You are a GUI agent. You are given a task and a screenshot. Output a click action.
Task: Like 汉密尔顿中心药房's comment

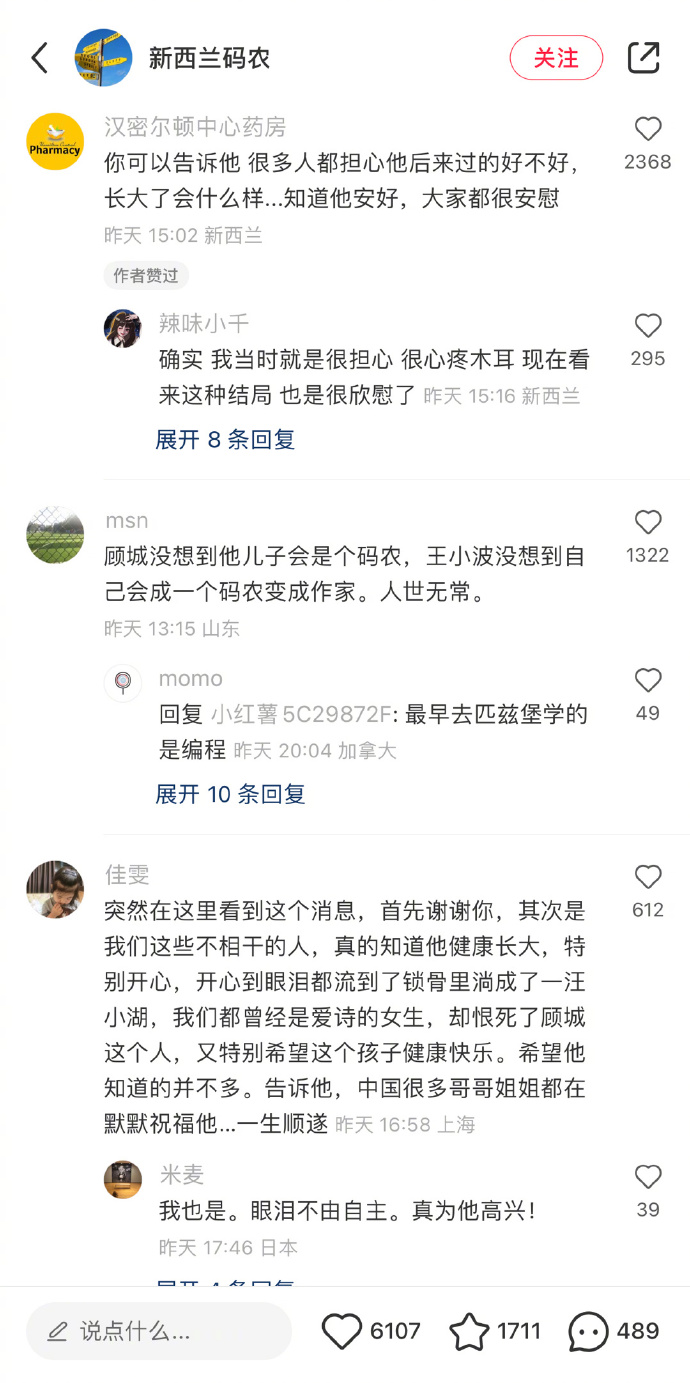point(648,129)
